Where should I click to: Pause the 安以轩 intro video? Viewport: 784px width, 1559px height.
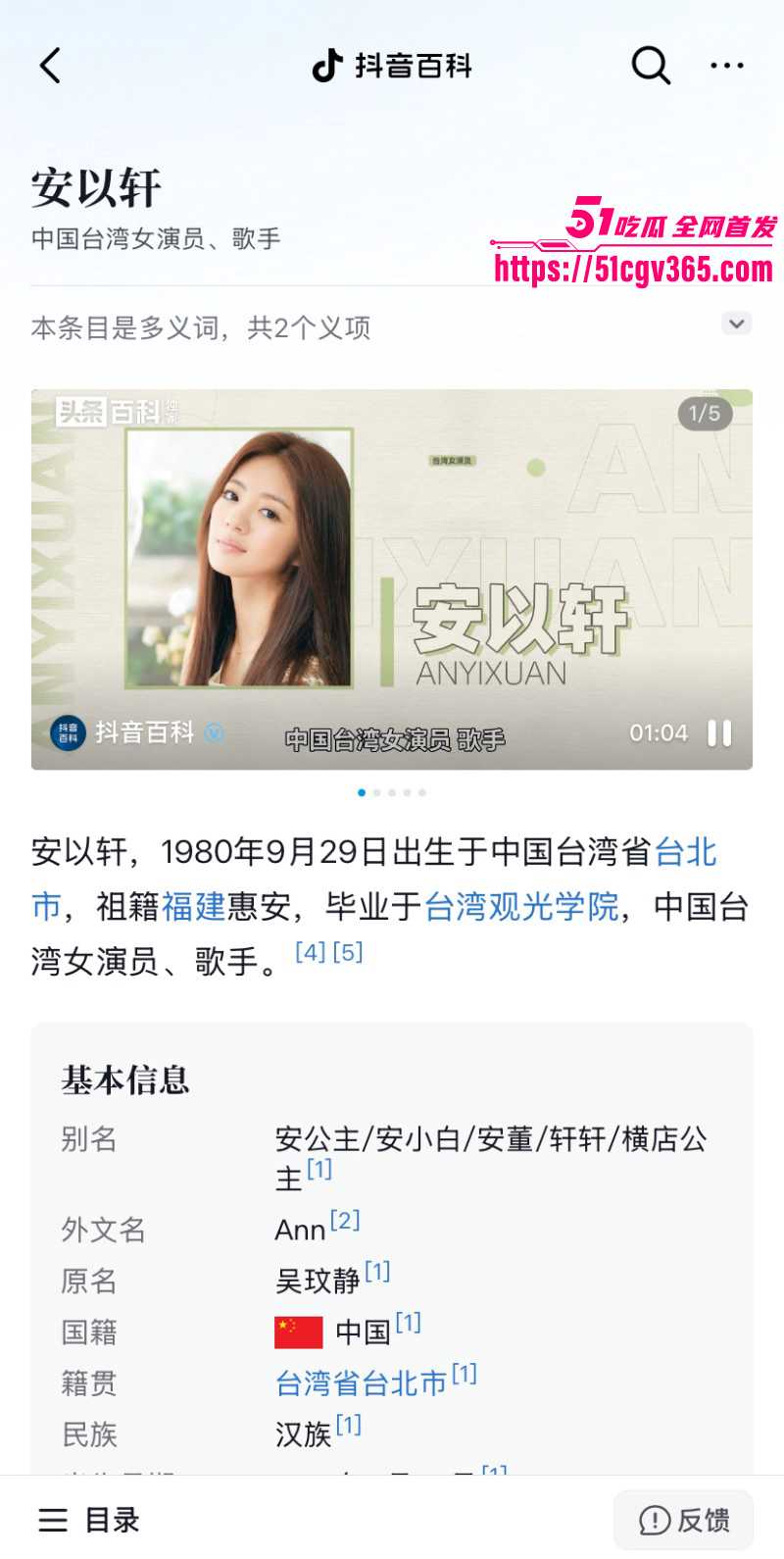(719, 733)
